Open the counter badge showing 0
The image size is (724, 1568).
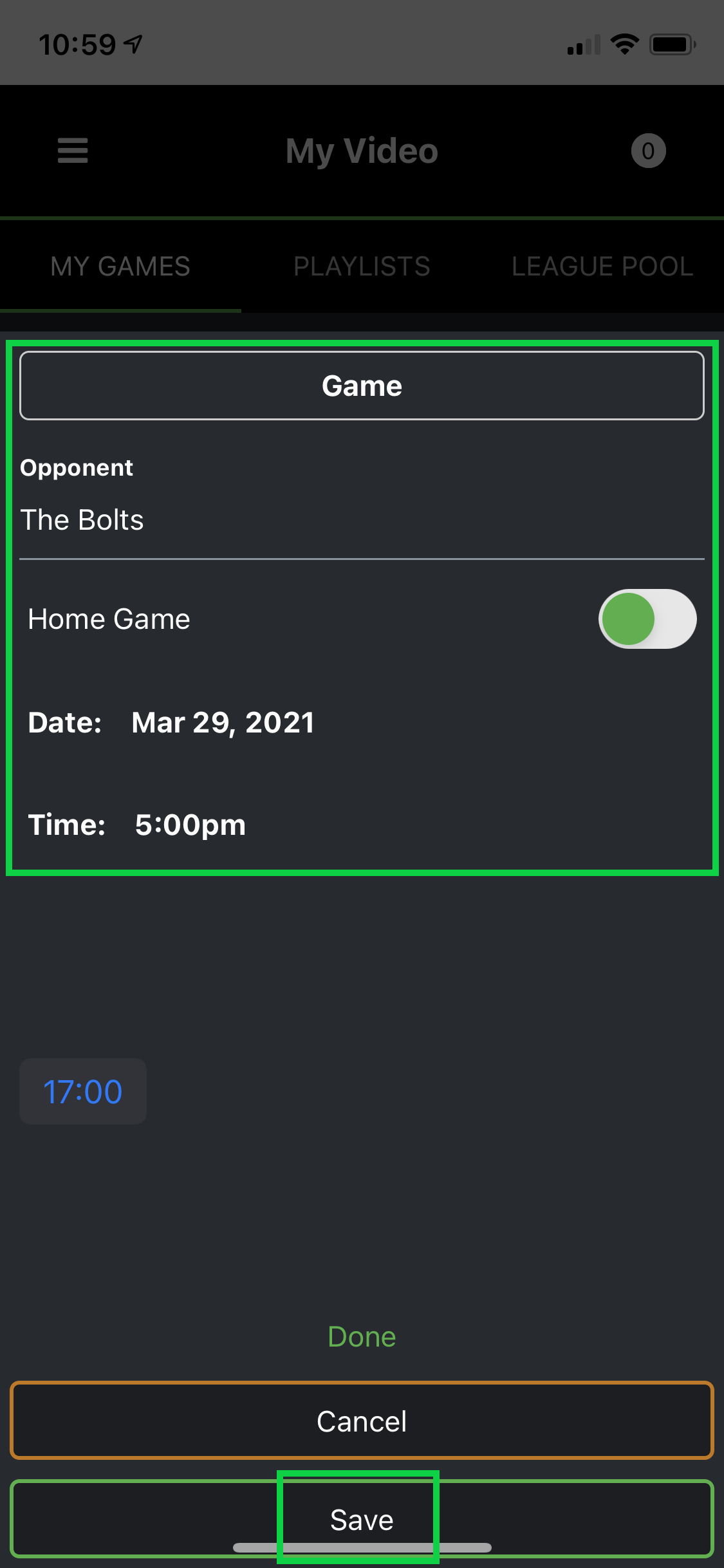[648, 151]
